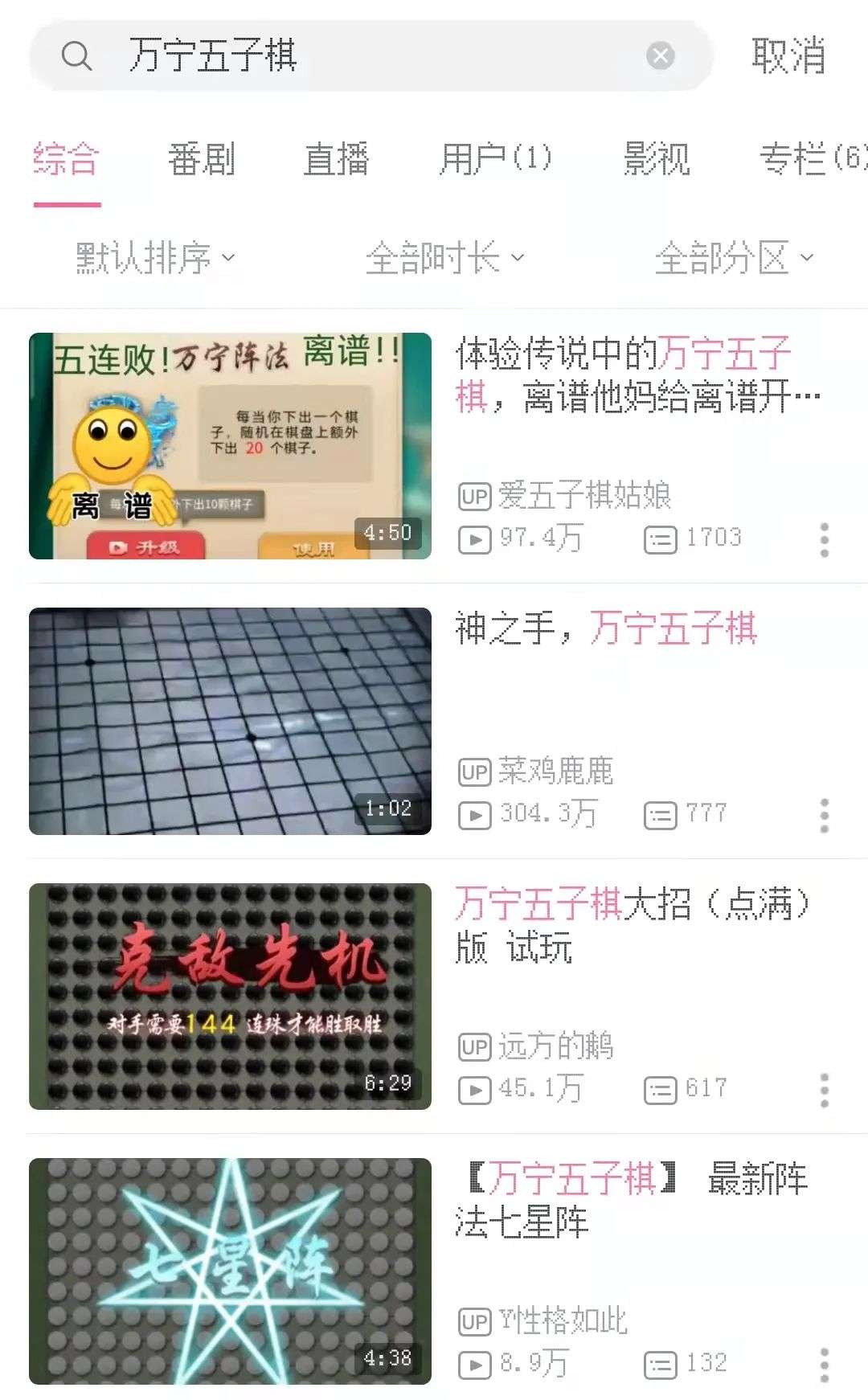Viewport: 868px width, 1400px height.
Task: Open the 专栏 tab
Action: pyautogui.click(x=812, y=158)
